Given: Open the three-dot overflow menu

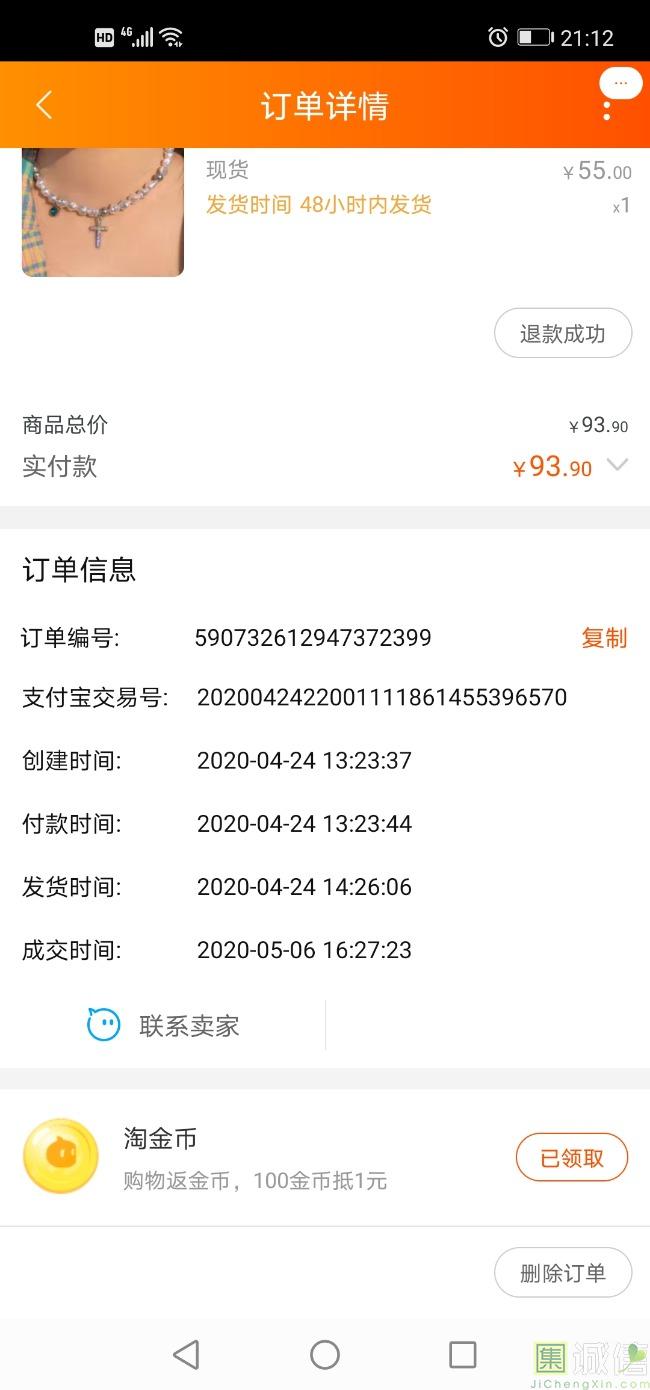Looking at the screenshot, I should coord(606,108).
